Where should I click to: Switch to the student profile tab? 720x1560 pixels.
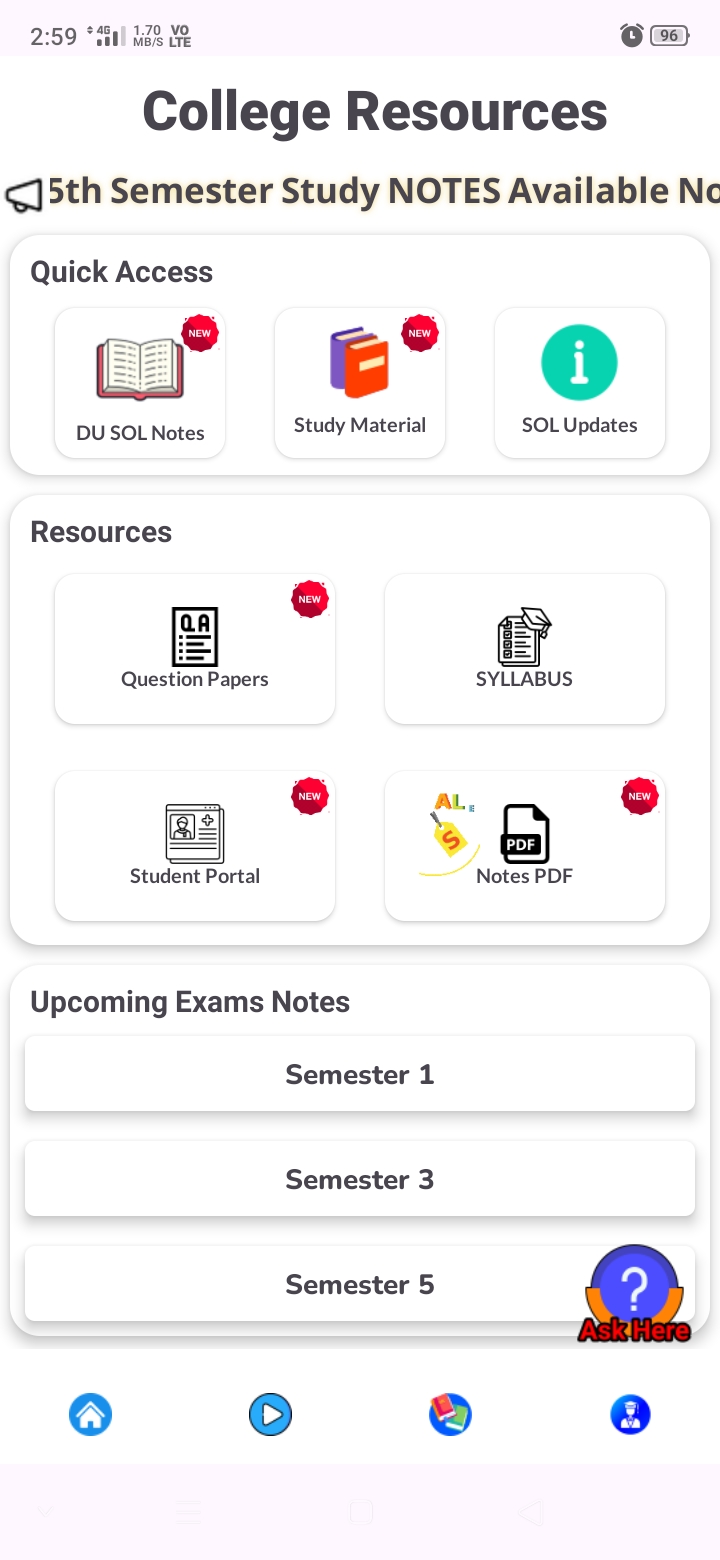tap(630, 1414)
